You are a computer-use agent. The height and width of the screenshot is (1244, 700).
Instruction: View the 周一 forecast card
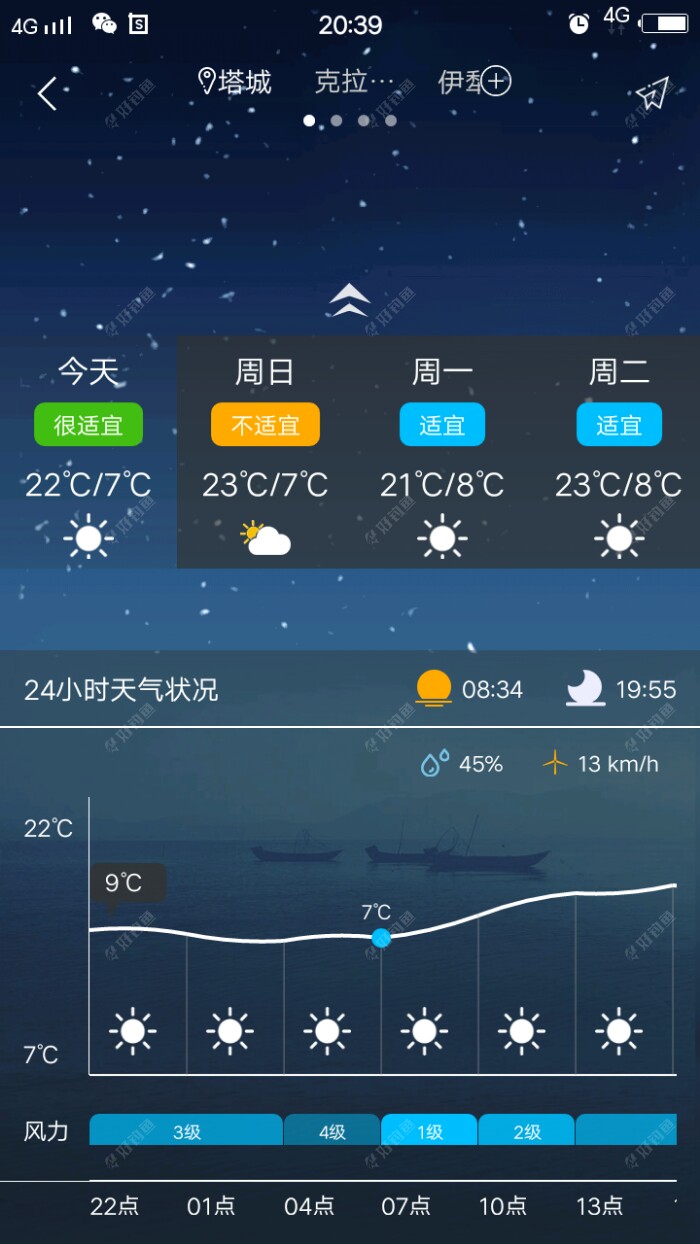[442, 455]
